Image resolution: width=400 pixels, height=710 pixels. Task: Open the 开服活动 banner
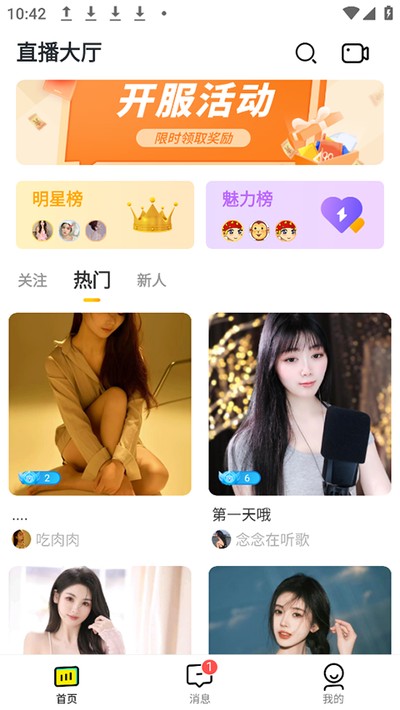[200, 122]
